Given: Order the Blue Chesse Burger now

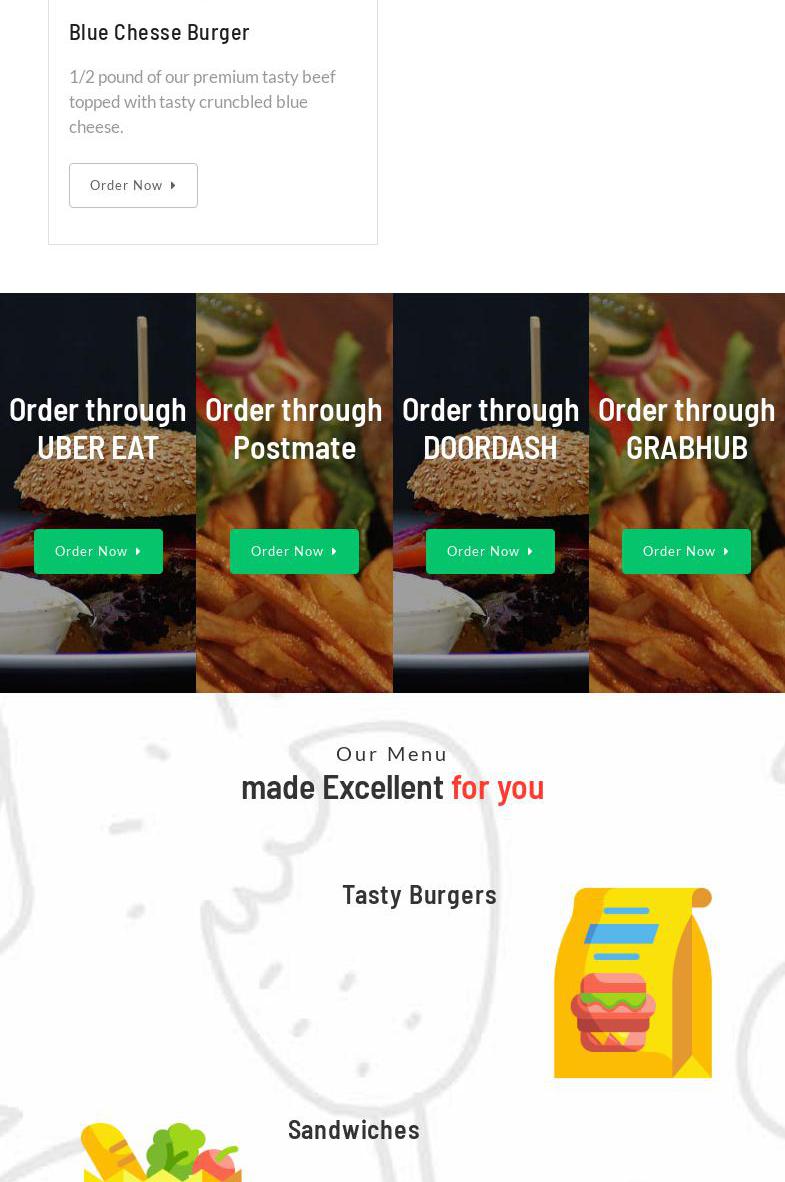Looking at the screenshot, I should tap(133, 185).
